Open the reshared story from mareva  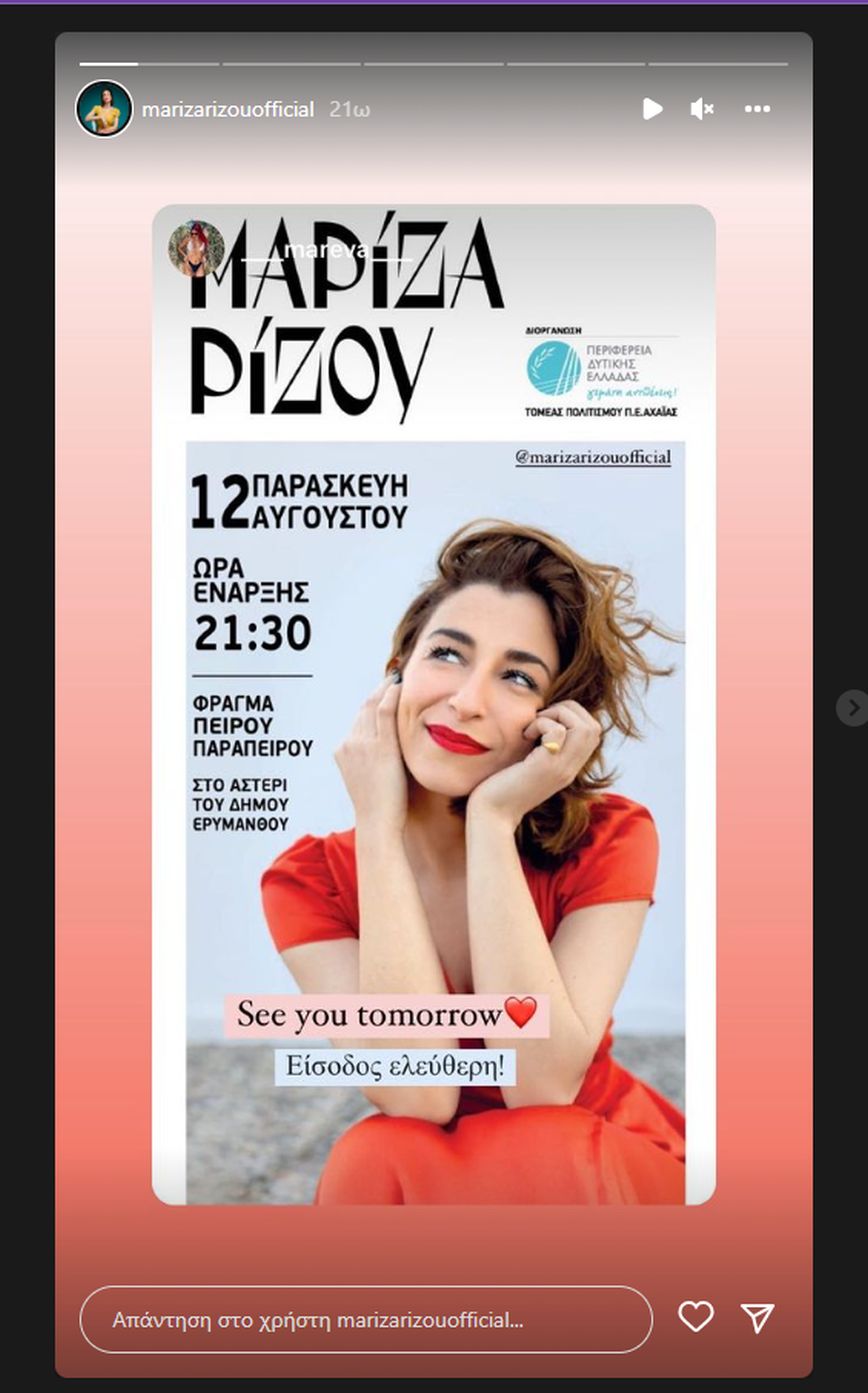coord(324,250)
